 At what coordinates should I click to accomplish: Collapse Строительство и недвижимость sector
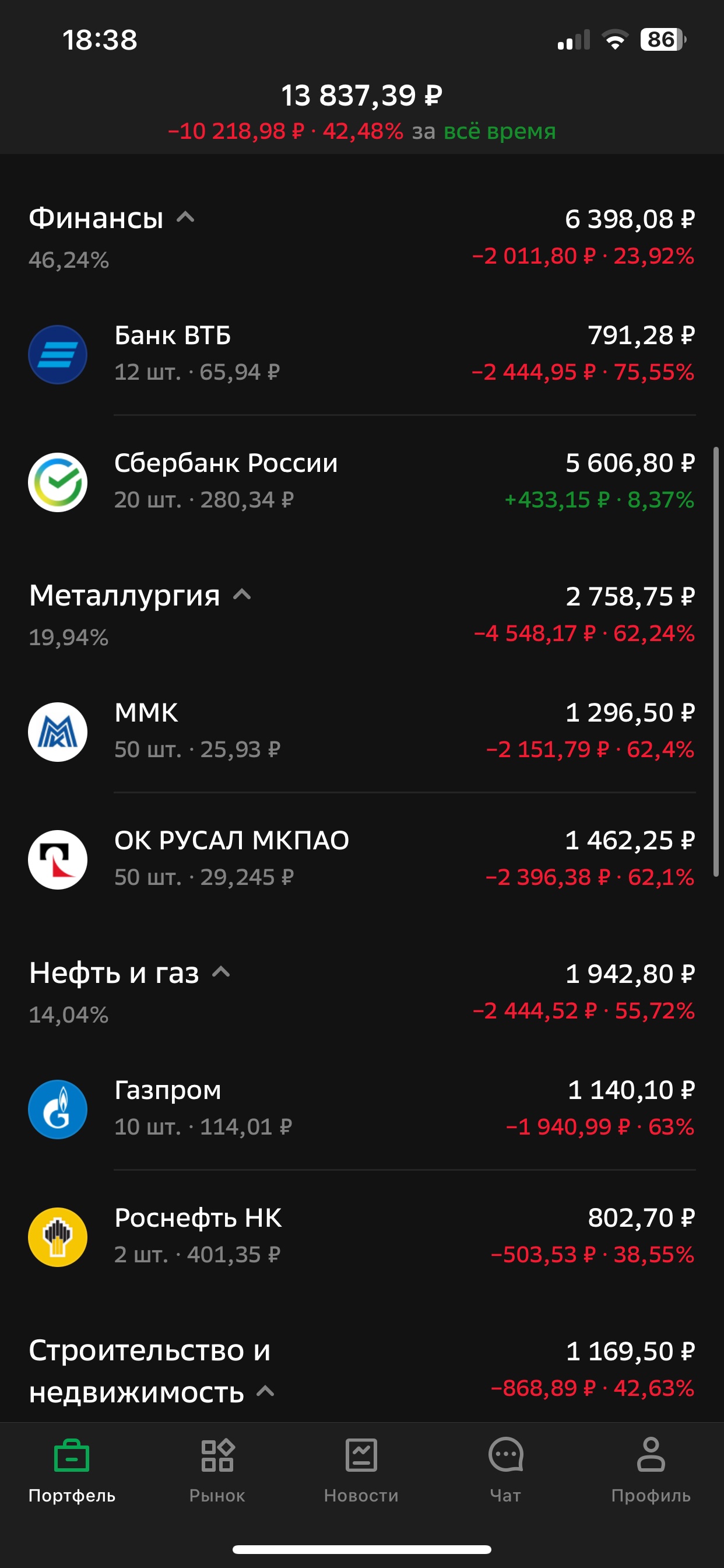[x=265, y=1391]
